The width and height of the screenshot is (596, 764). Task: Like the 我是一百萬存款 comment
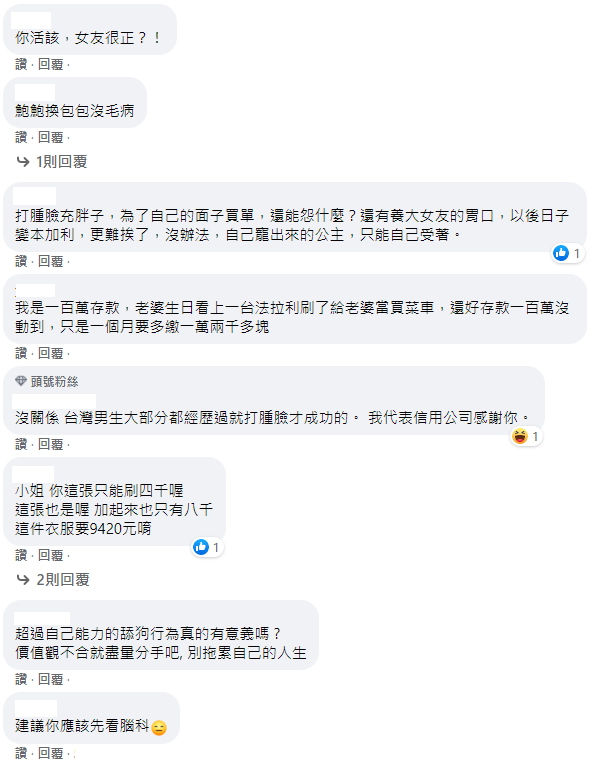tap(21, 353)
